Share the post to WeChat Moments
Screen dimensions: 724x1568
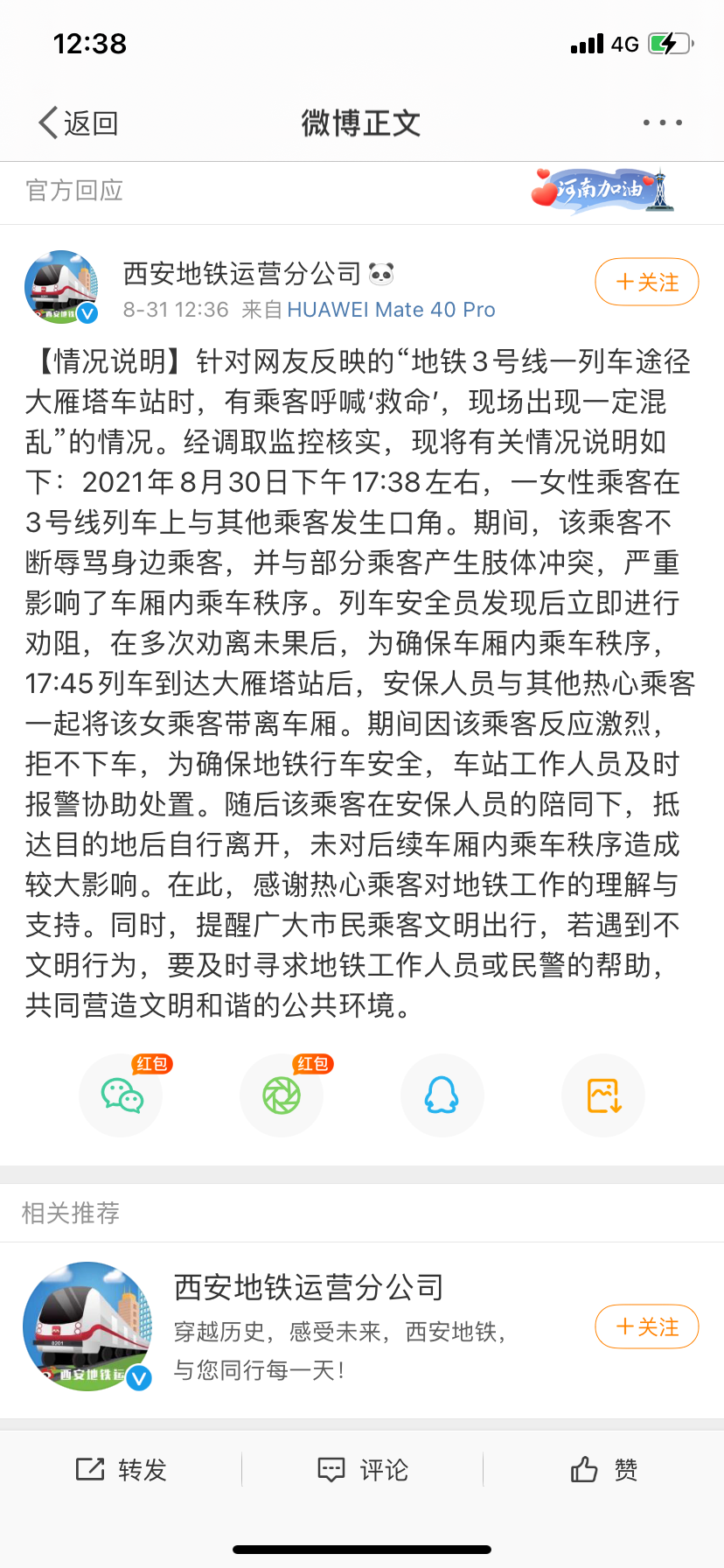point(282,1095)
